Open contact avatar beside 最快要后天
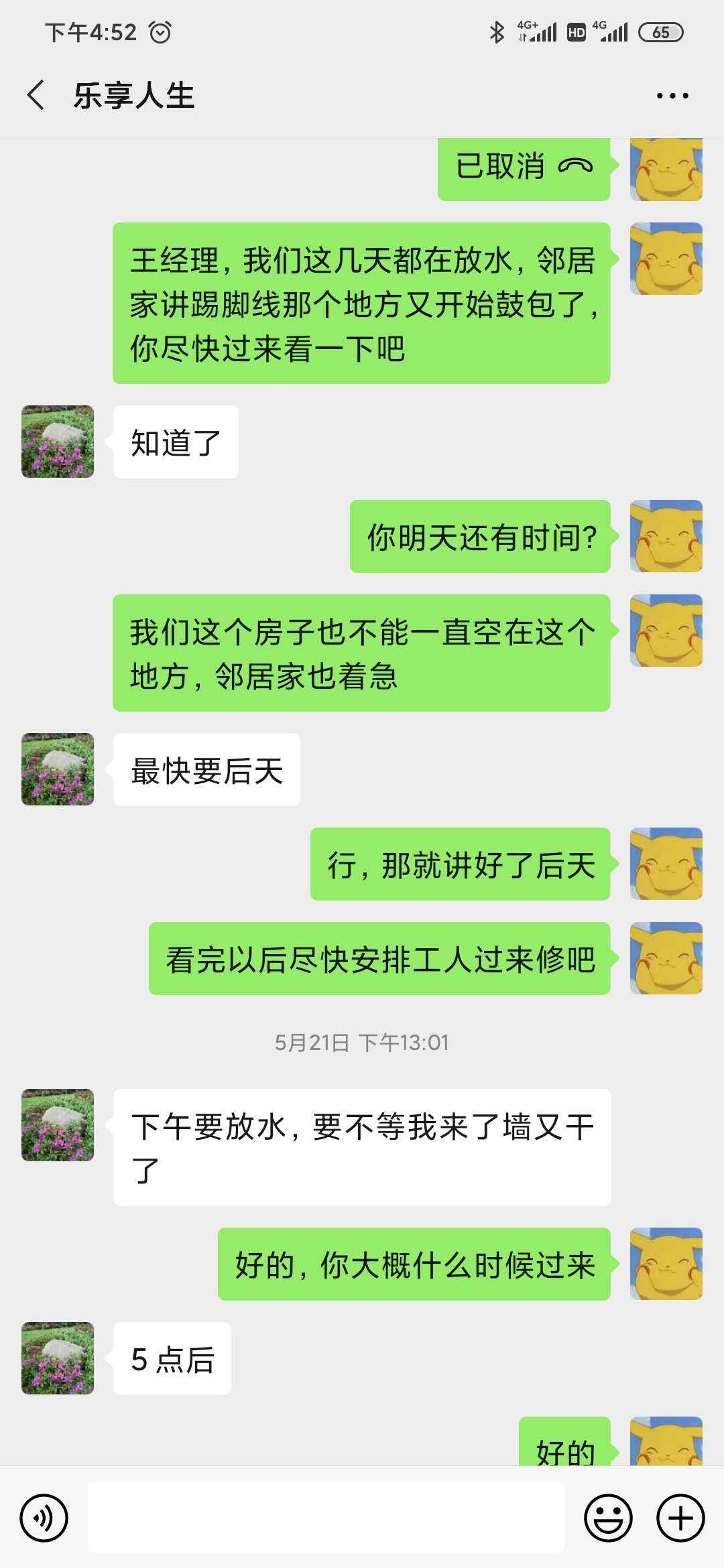Screen dimensions: 724x1568 (x=58, y=769)
